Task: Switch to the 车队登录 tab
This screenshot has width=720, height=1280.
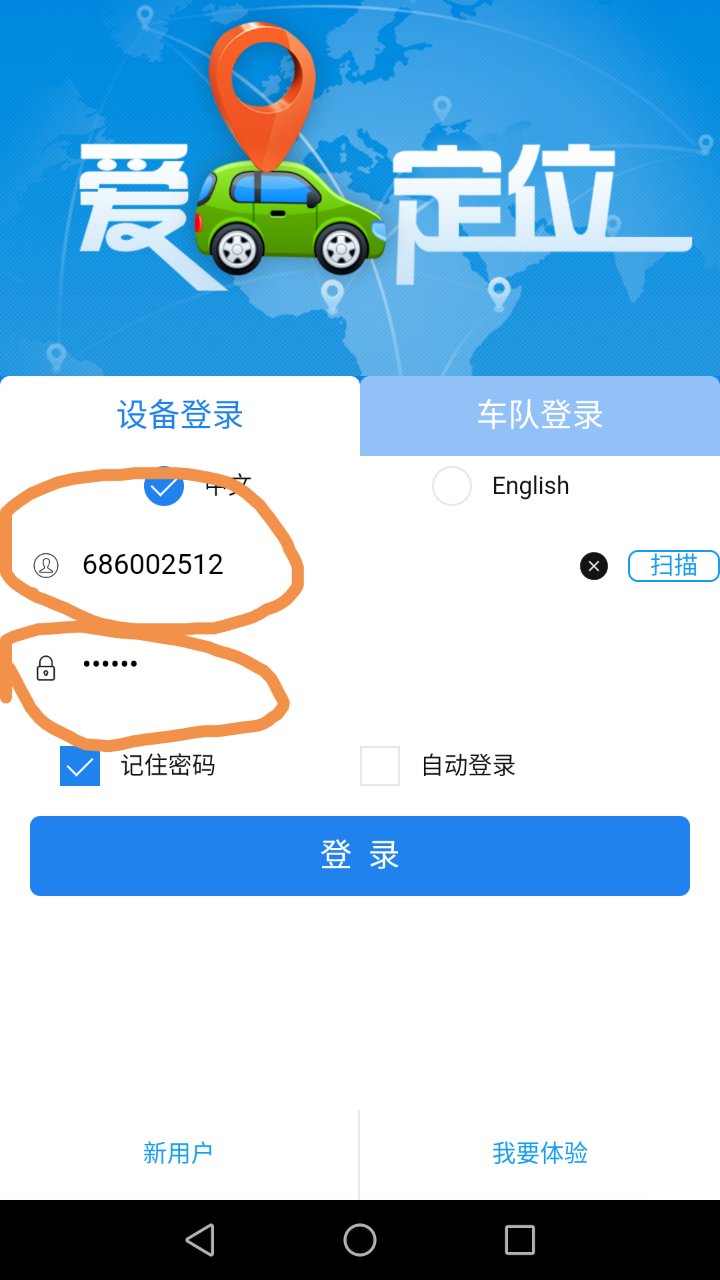Action: pos(540,415)
